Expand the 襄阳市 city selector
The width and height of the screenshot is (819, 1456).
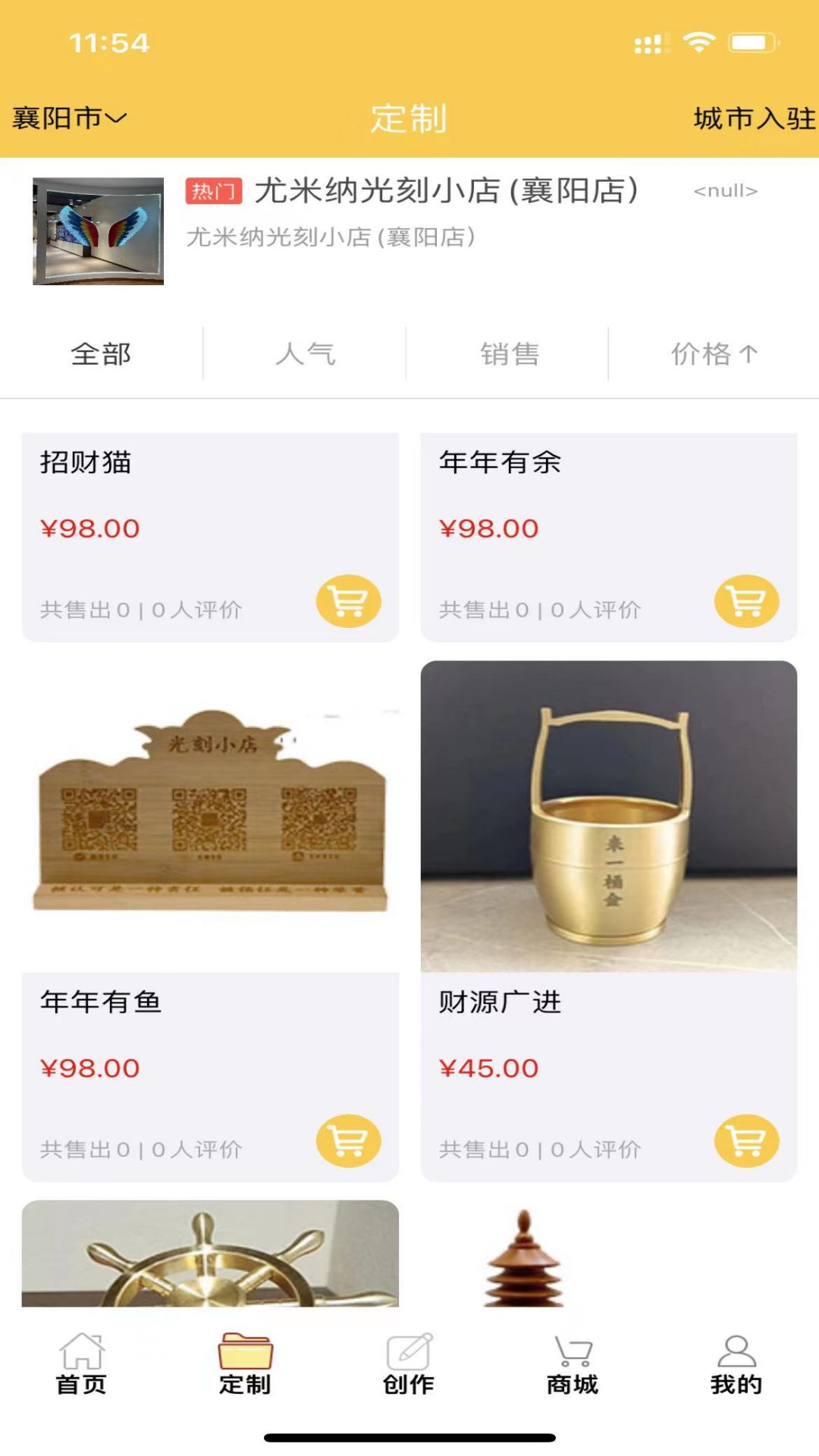(x=68, y=117)
